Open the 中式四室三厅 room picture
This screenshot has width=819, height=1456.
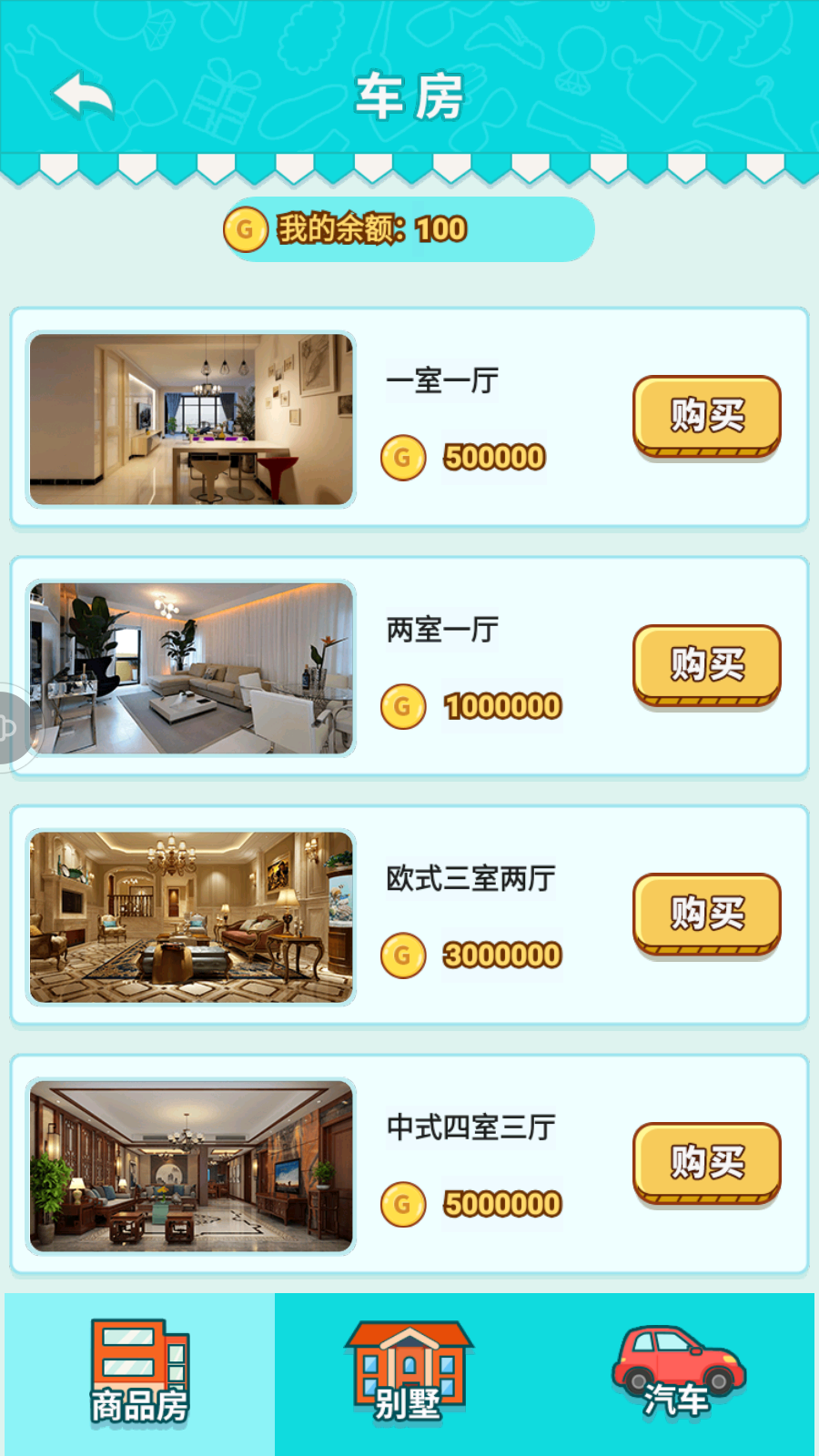point(191,1166)
